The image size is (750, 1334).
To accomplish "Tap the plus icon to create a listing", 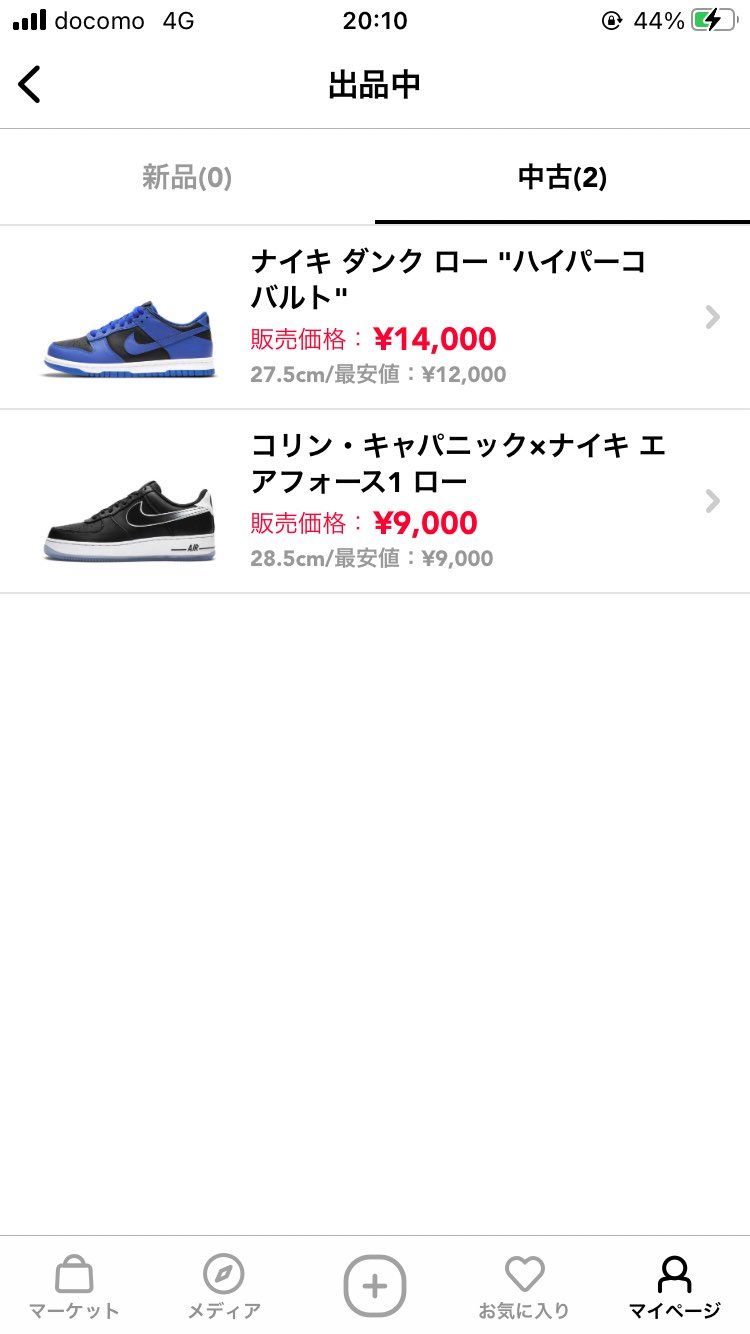I will (374, 1286).
